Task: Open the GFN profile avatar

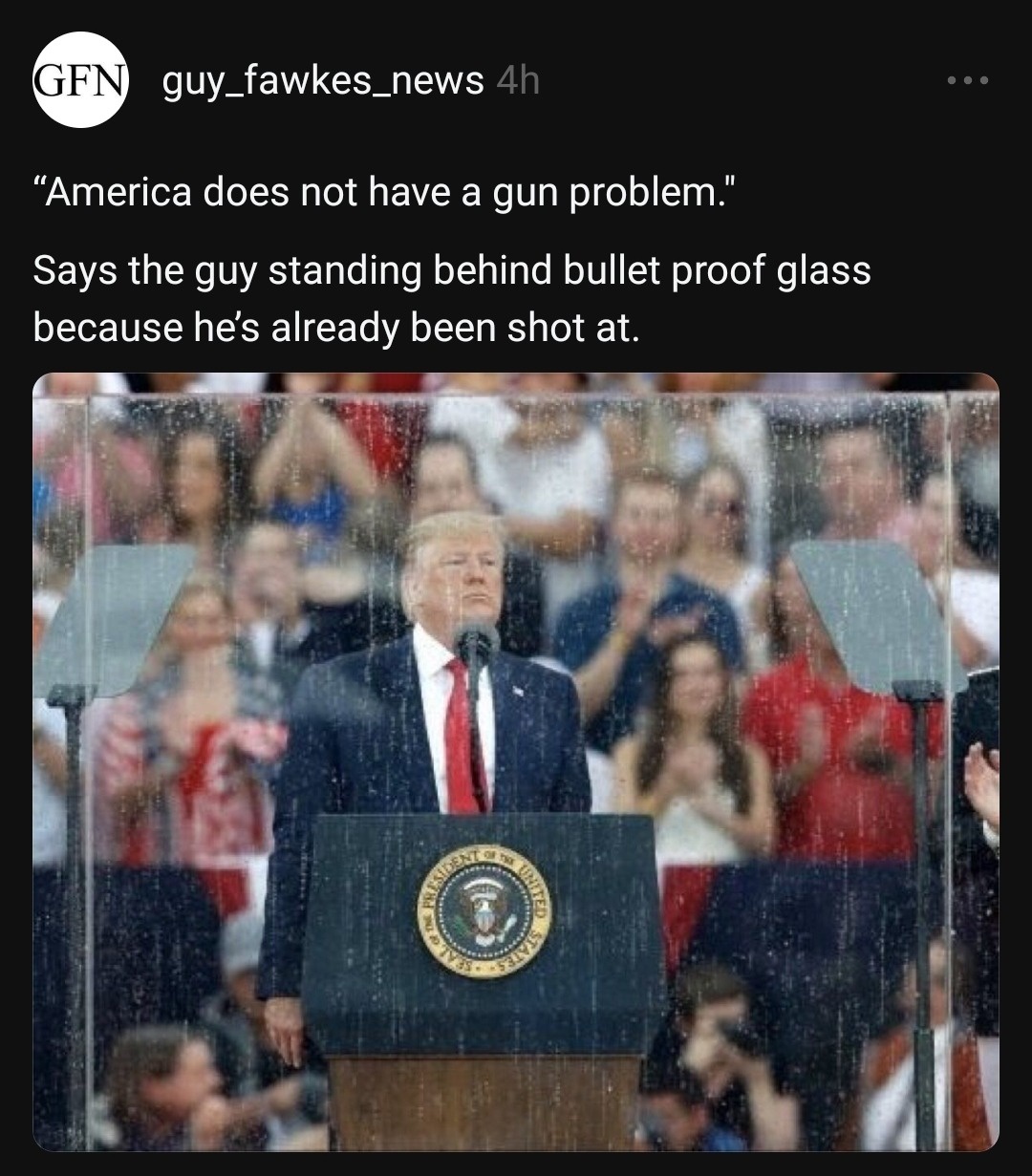Action: (x=80, y=80)
